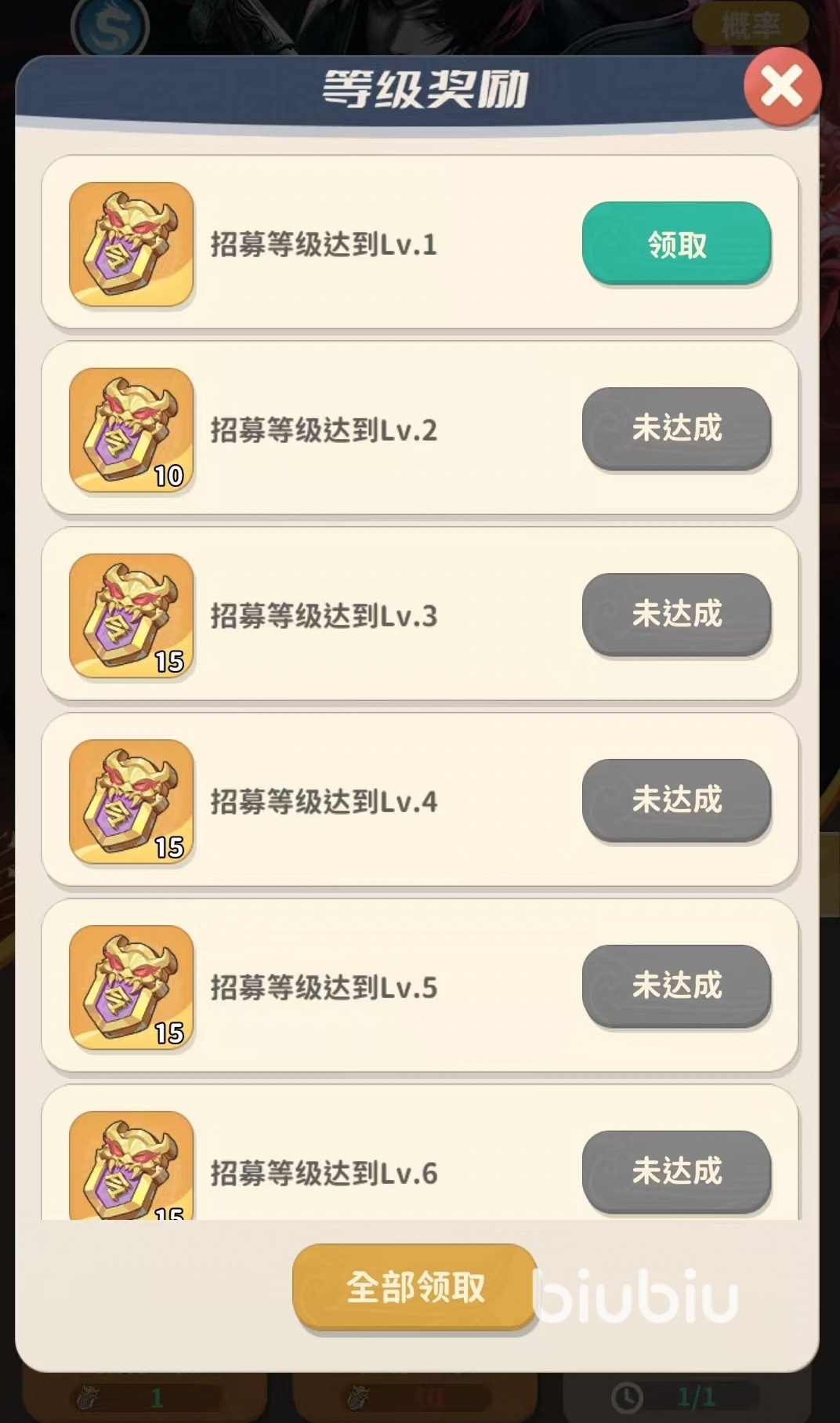Tap the 未达成 button for Lv.2
The width and height of the screenshot is (840, 1423).
click(676, 429)
